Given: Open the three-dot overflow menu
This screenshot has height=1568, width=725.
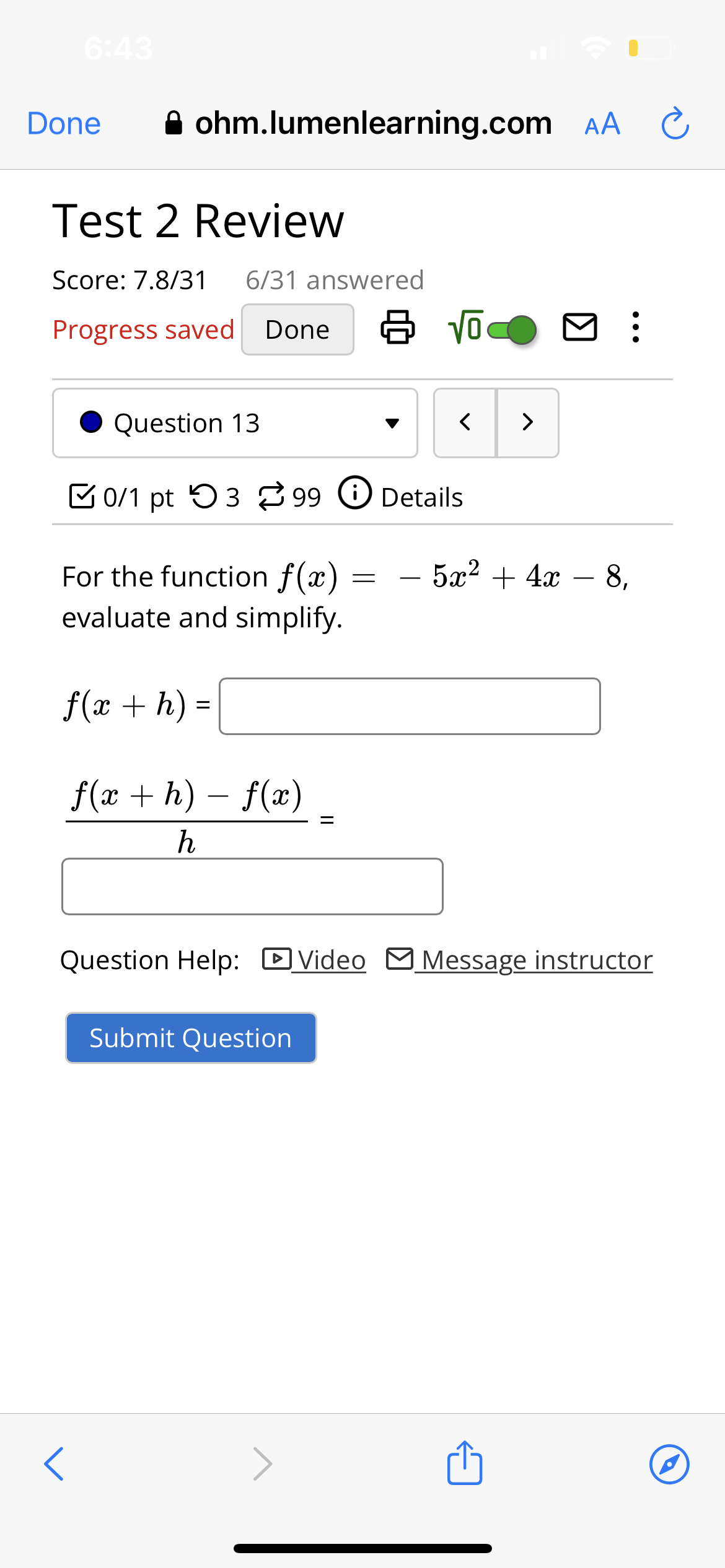Looking at the screenshot, I should click(x=635, y=328).
